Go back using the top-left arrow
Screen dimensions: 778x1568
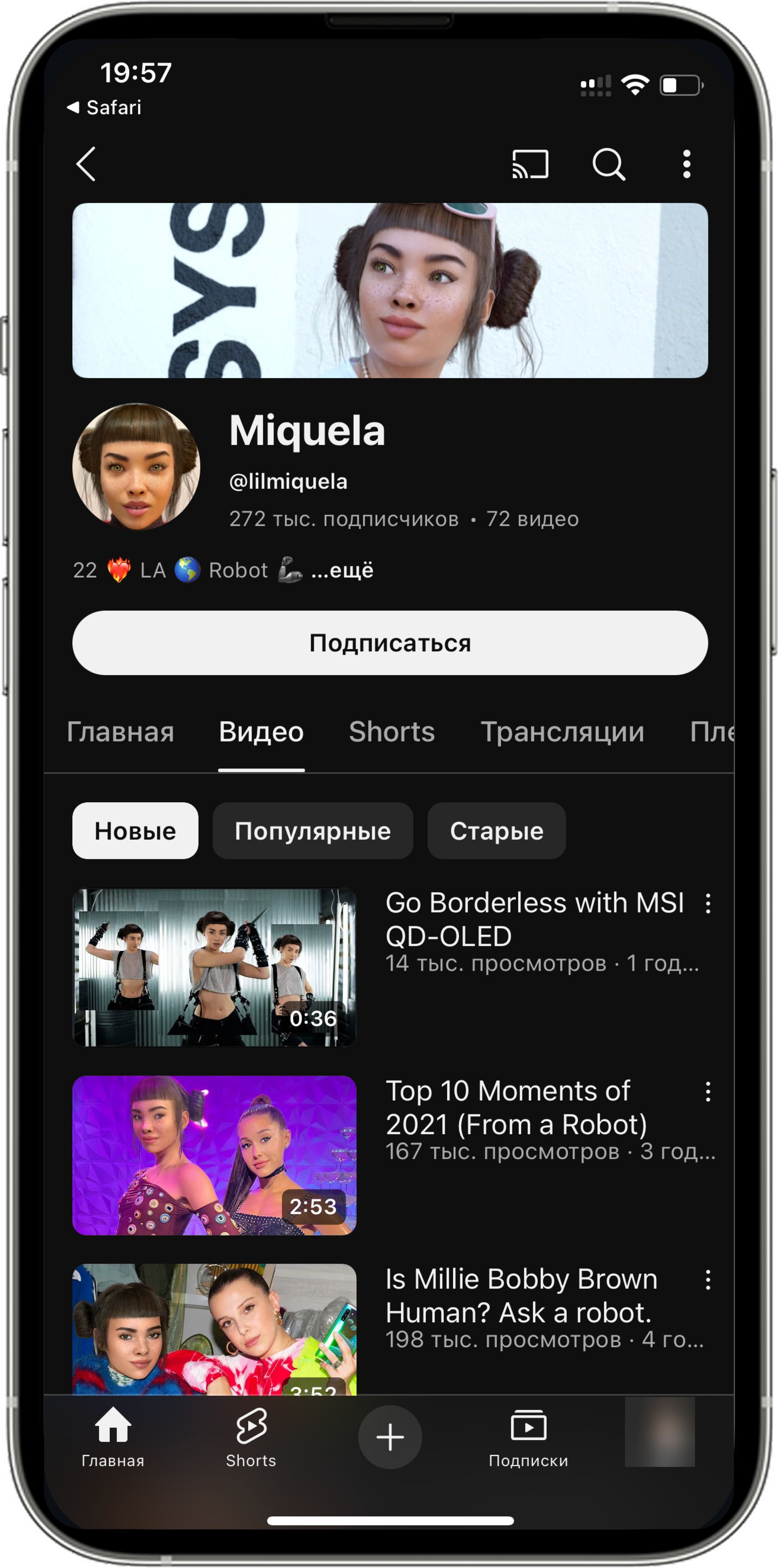[x=86, y=164]
